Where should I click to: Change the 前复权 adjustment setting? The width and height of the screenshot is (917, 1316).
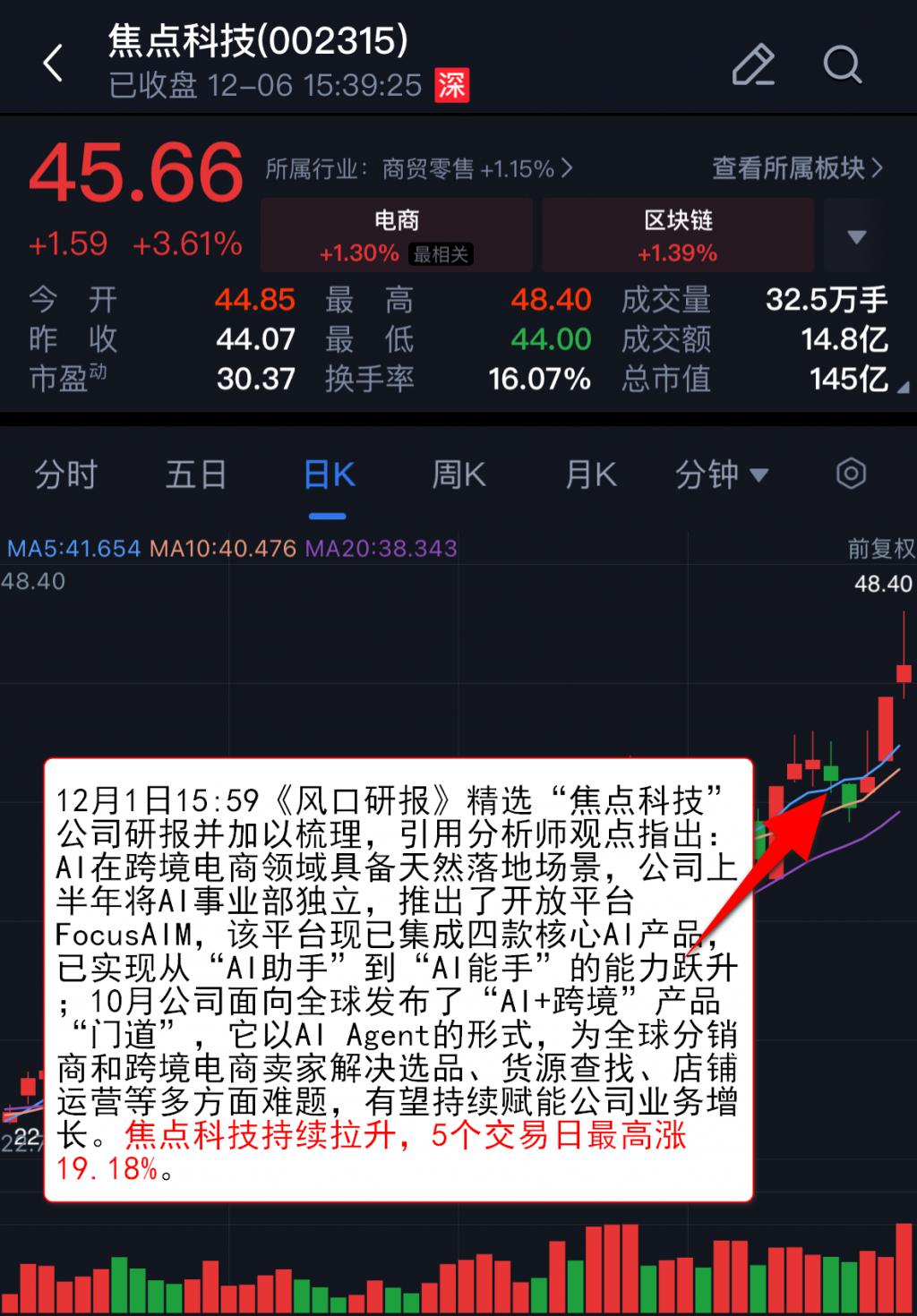[x=881, y=549]
